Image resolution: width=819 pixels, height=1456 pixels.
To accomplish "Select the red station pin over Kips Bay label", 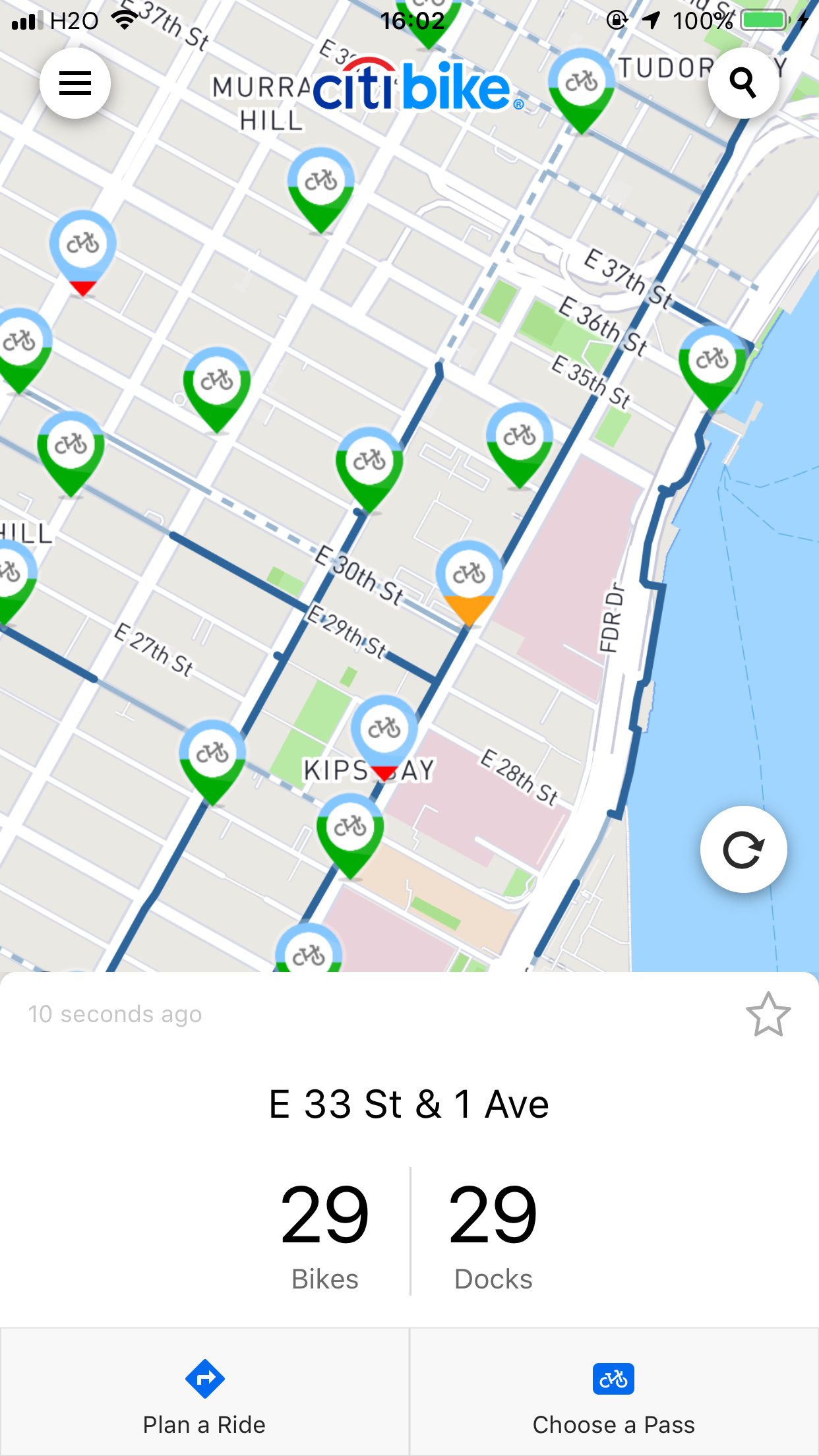I will (x=384, y=736).
